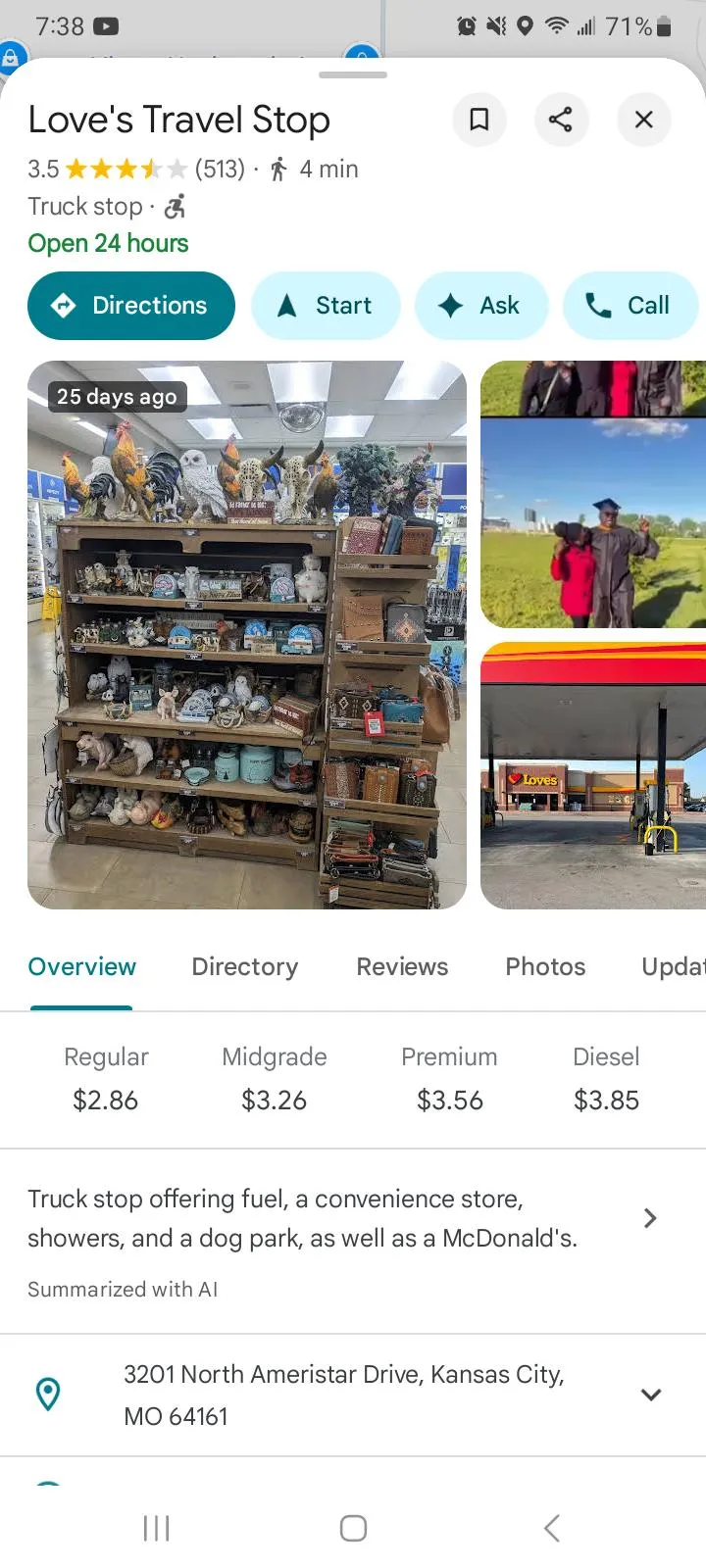Select the Overview tab
706x1568 pixels.
point(82,967)
